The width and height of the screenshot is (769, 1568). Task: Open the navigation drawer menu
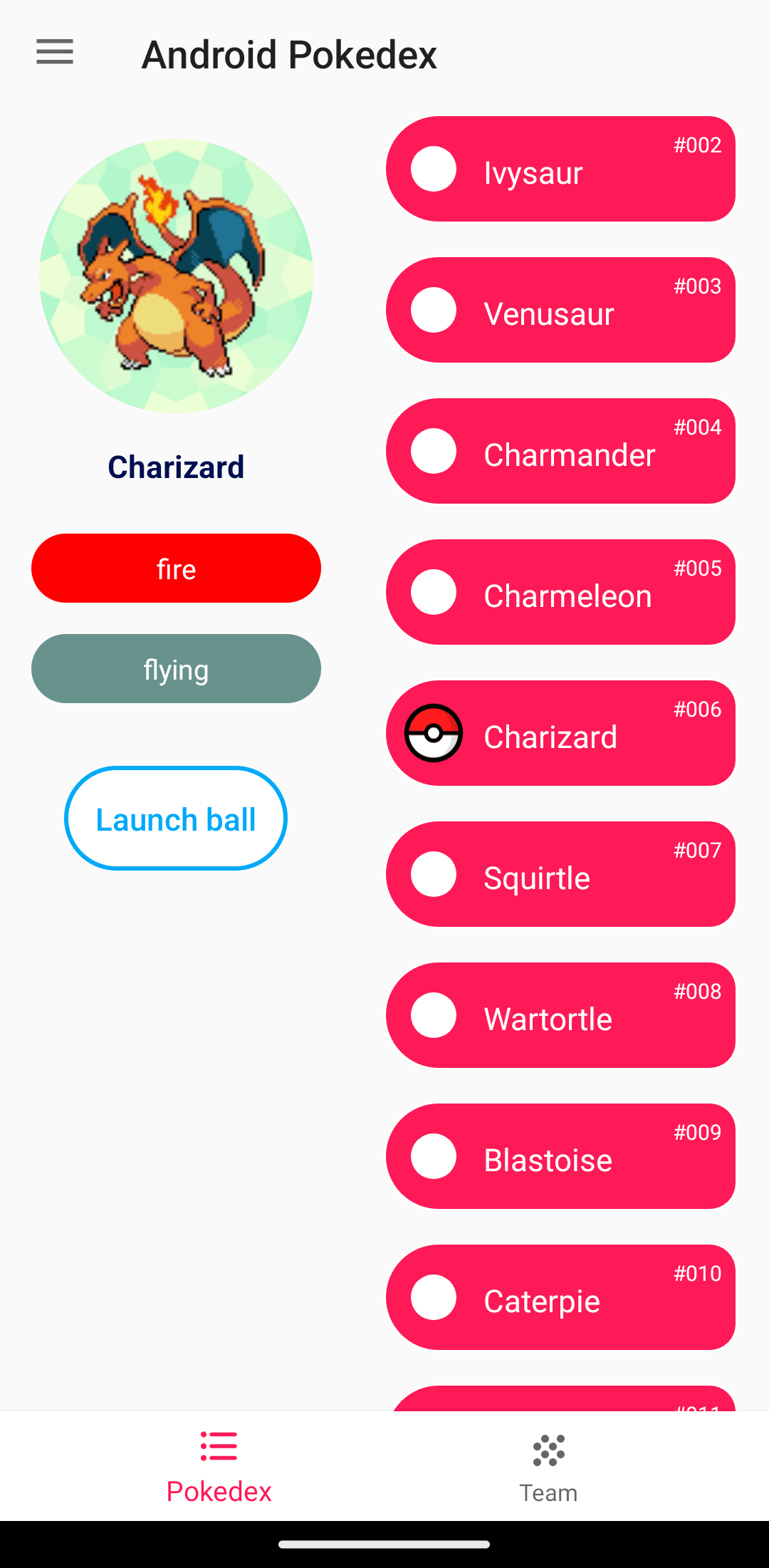[54, 52]
